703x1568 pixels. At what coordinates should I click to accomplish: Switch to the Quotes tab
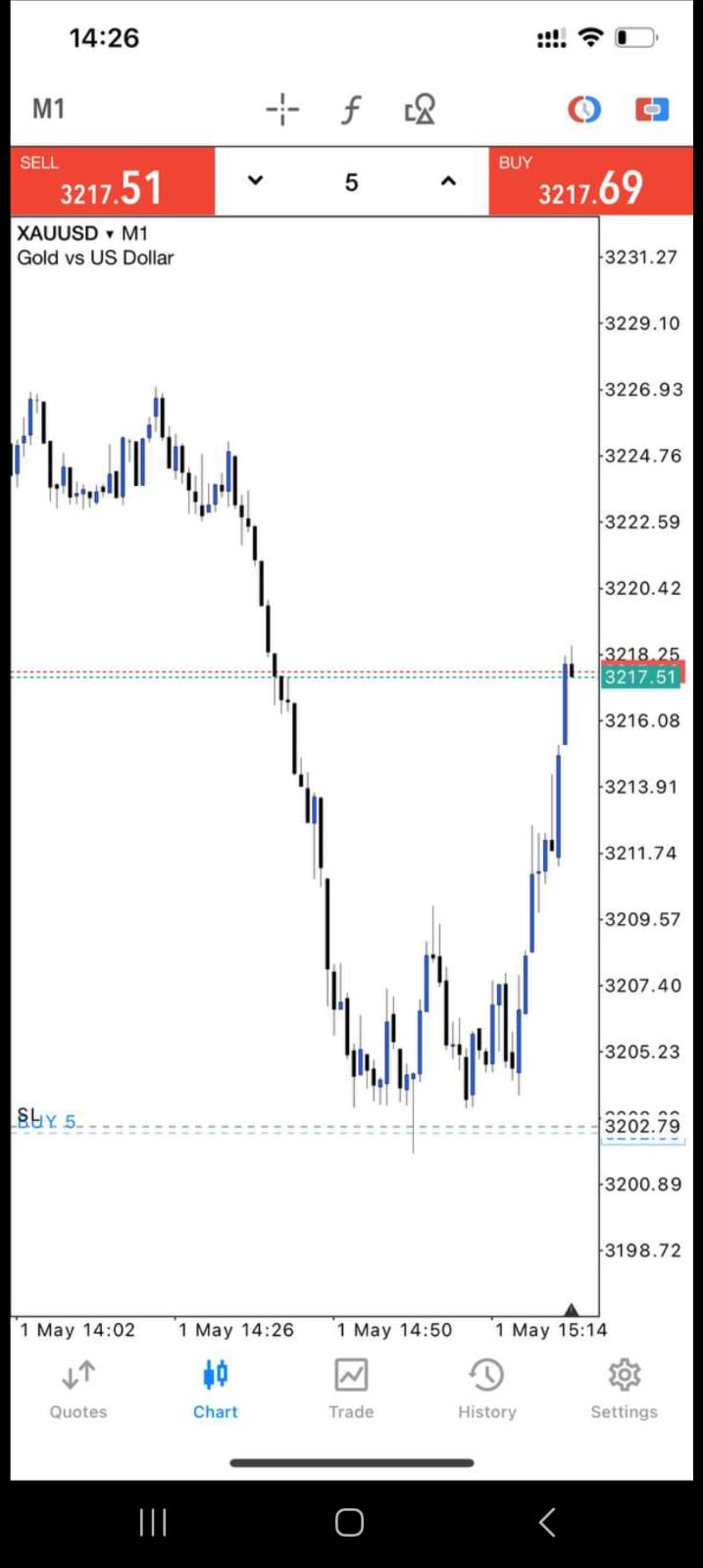tap(78, 1389)
